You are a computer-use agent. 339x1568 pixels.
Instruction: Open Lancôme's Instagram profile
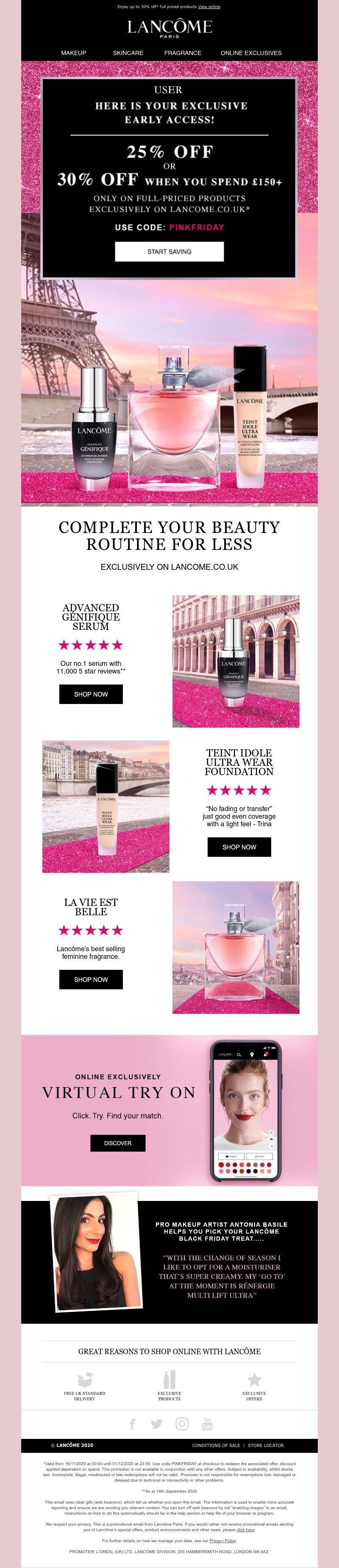click(182, 1424)
